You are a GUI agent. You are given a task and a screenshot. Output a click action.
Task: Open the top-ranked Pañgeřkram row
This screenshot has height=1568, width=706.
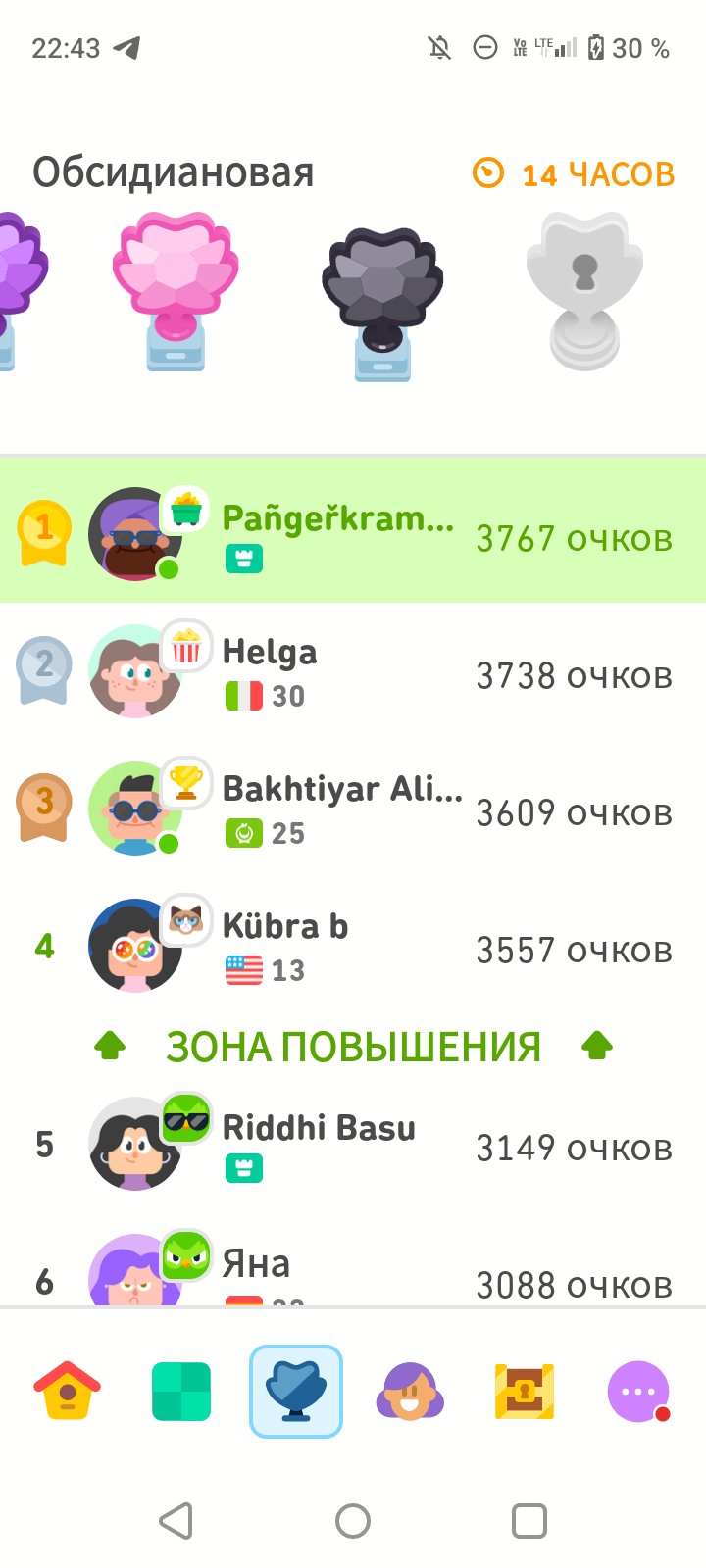tap(353, 535)
